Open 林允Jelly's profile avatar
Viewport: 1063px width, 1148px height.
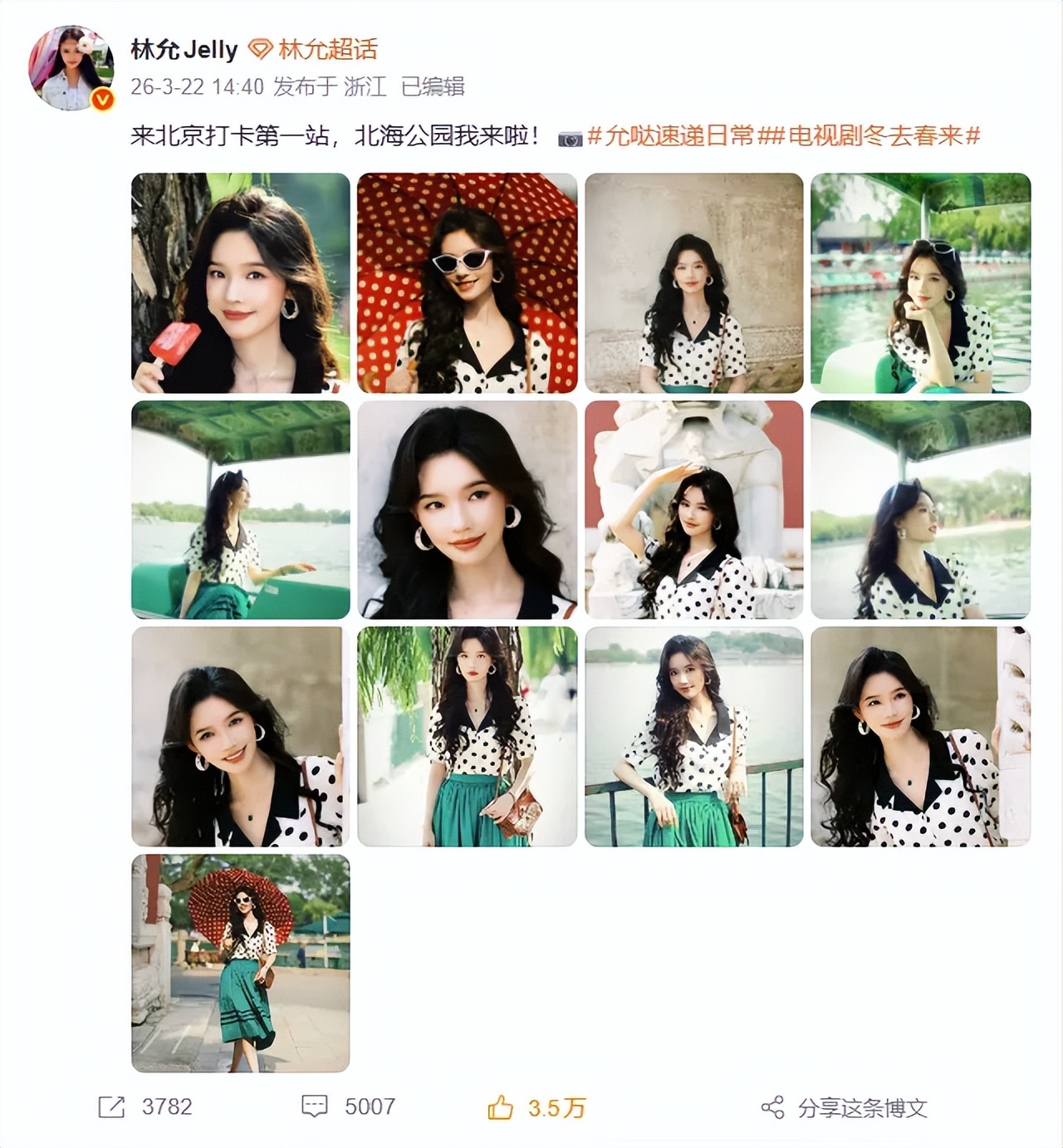[71, 67]
